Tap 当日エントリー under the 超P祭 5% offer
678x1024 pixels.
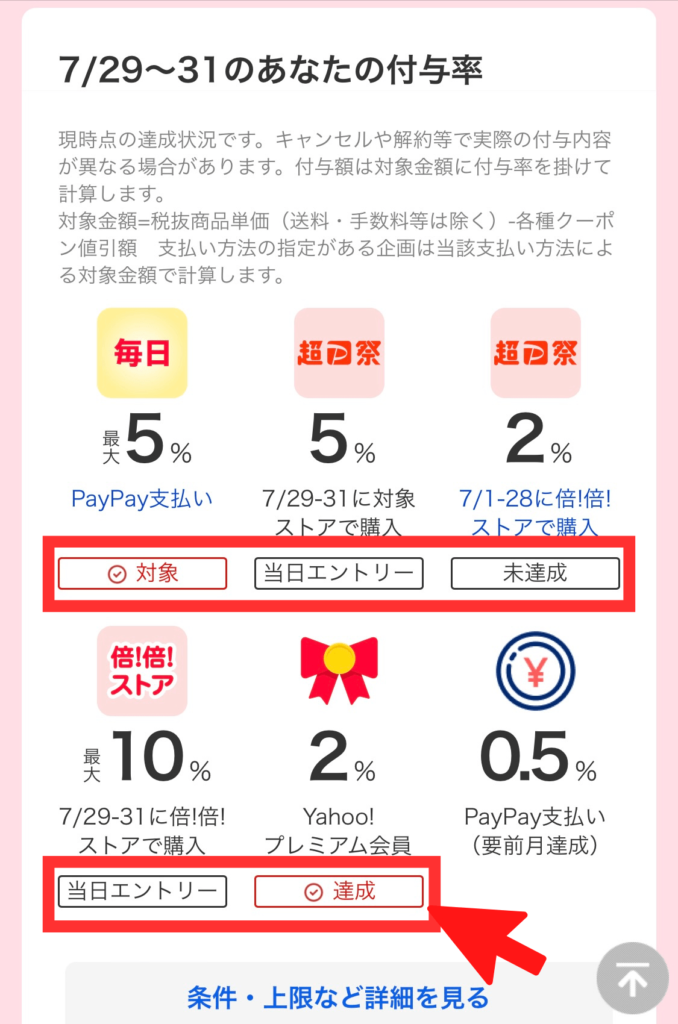pyautogui.click(x=339, y=573)
